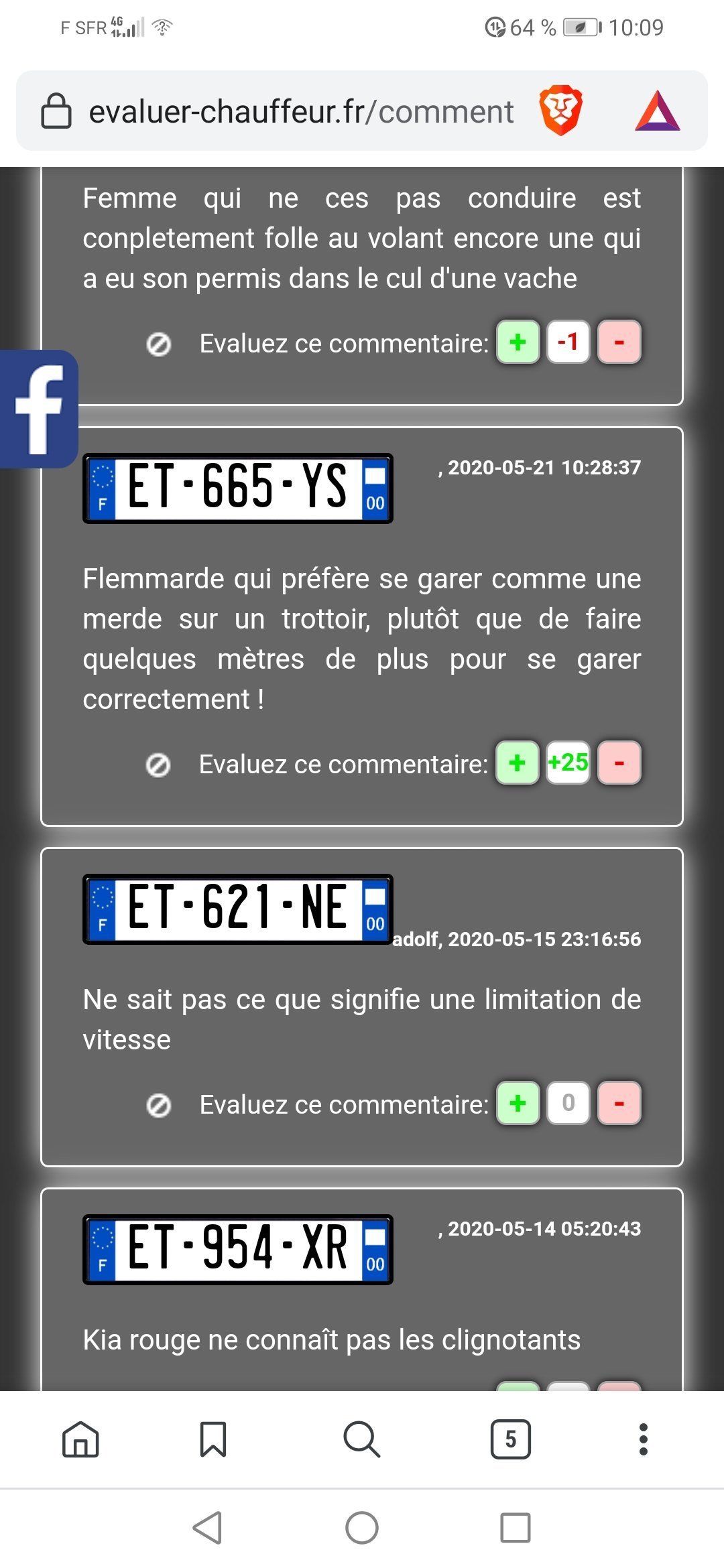724x1568 pixels.
Task: Report the 'Femme qui ne ces' comment
Action: tap(159, 344)
